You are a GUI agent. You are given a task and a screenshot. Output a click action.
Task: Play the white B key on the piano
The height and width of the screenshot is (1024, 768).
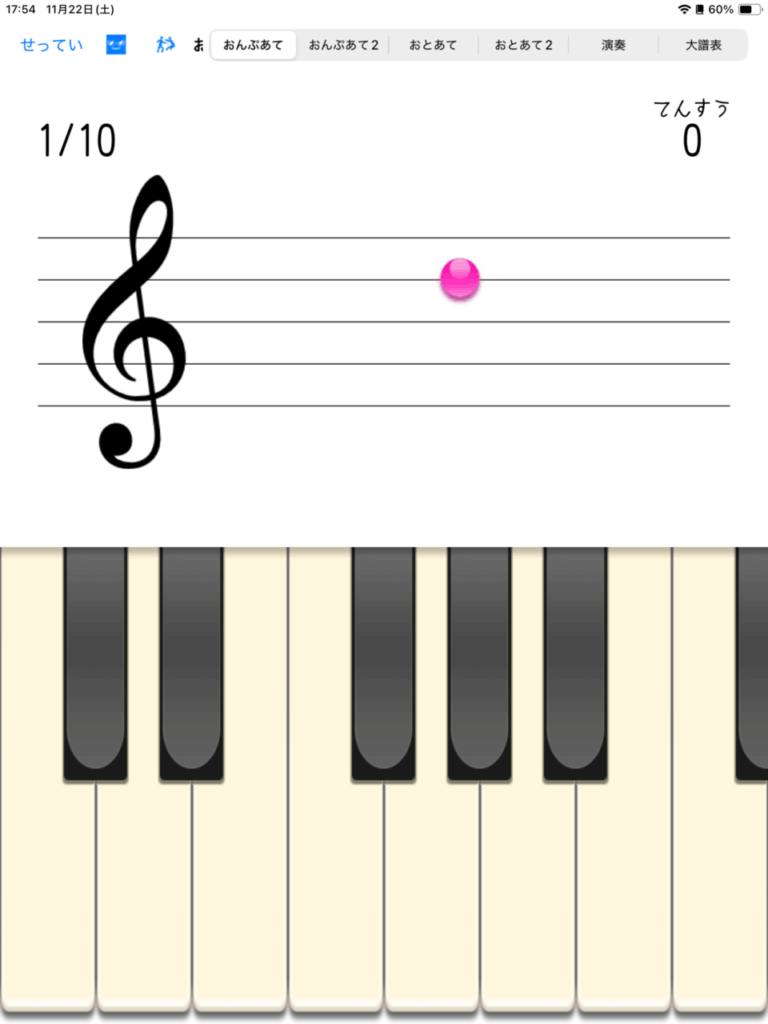click(x=624, y=900)
